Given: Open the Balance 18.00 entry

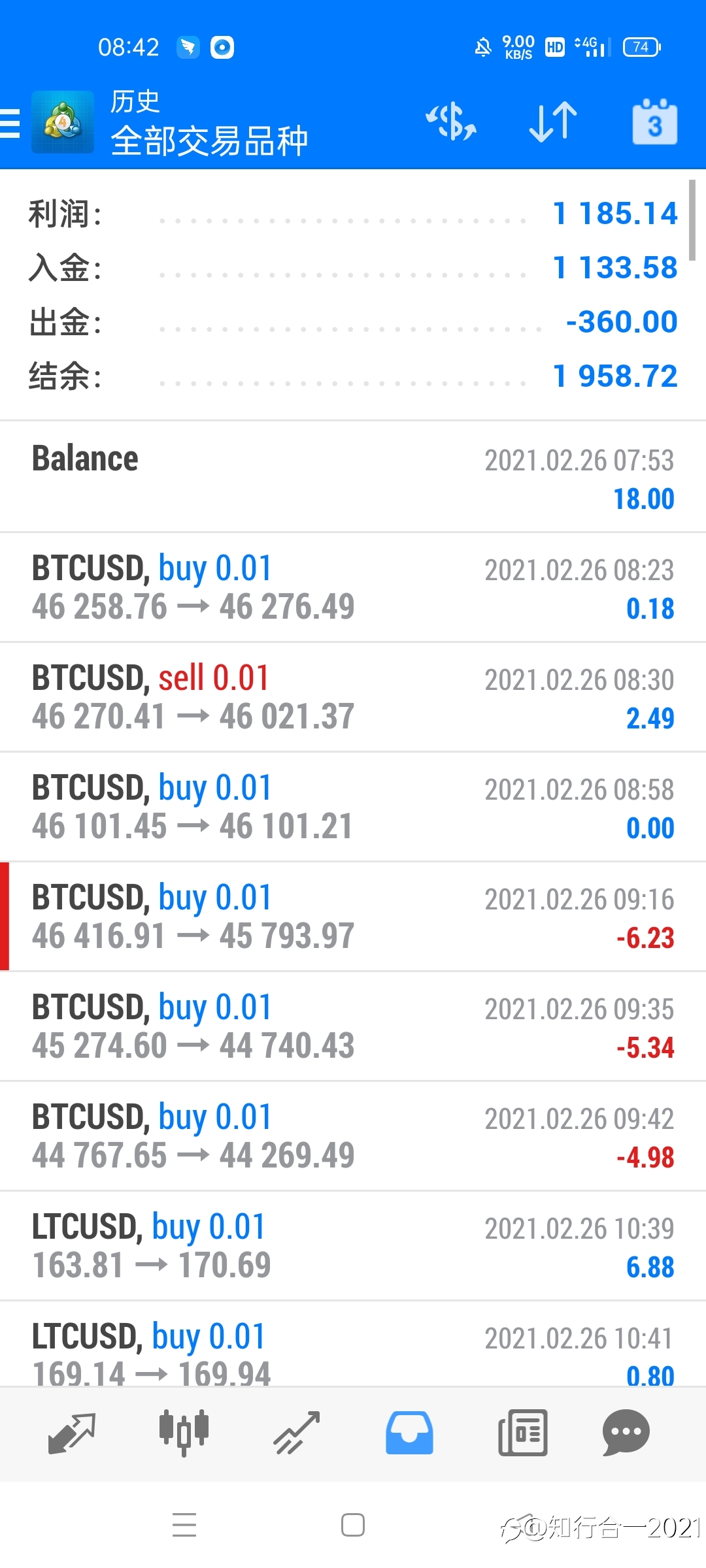Looking at the screenshot, I should click(x=353, y=477).
